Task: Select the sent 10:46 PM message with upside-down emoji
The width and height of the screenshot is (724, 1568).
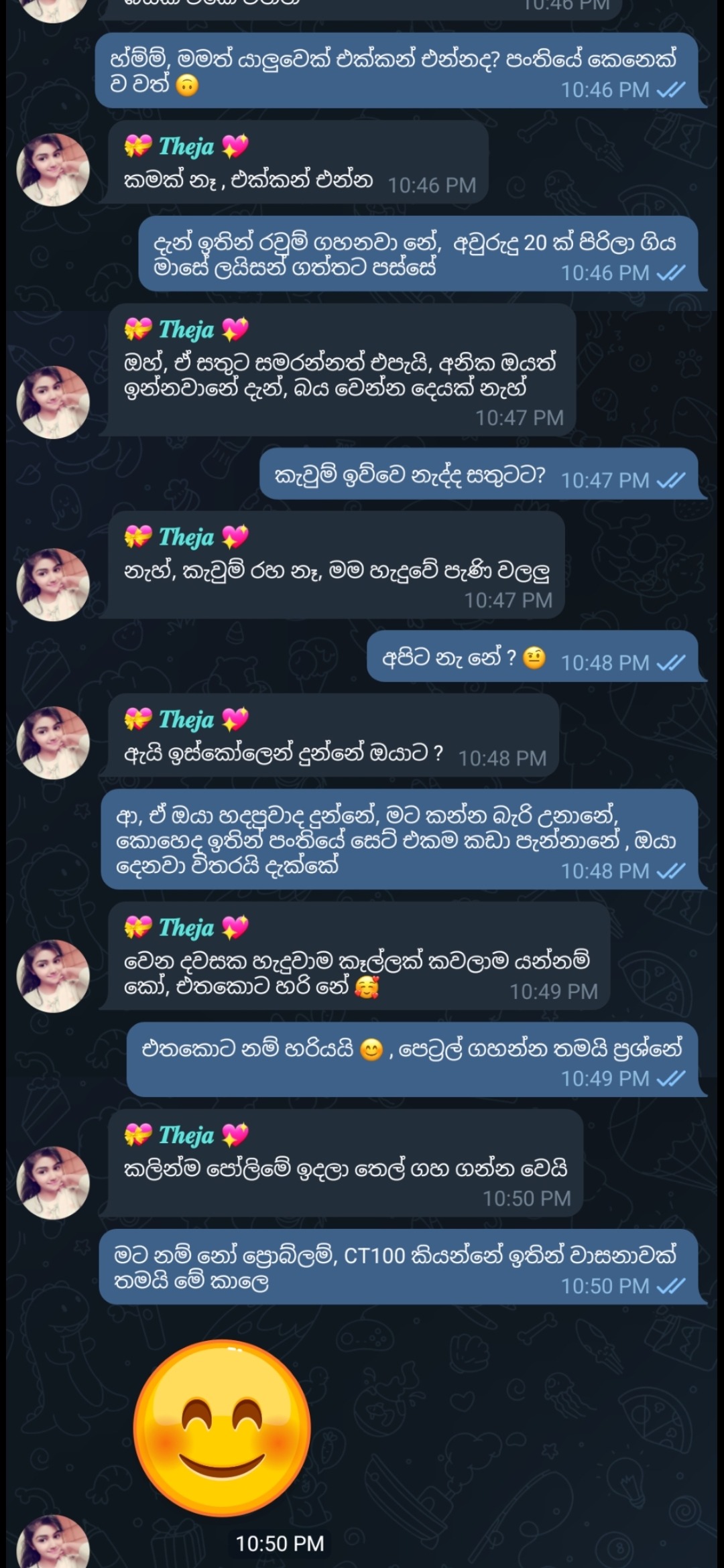Action: tap(400, 71)
